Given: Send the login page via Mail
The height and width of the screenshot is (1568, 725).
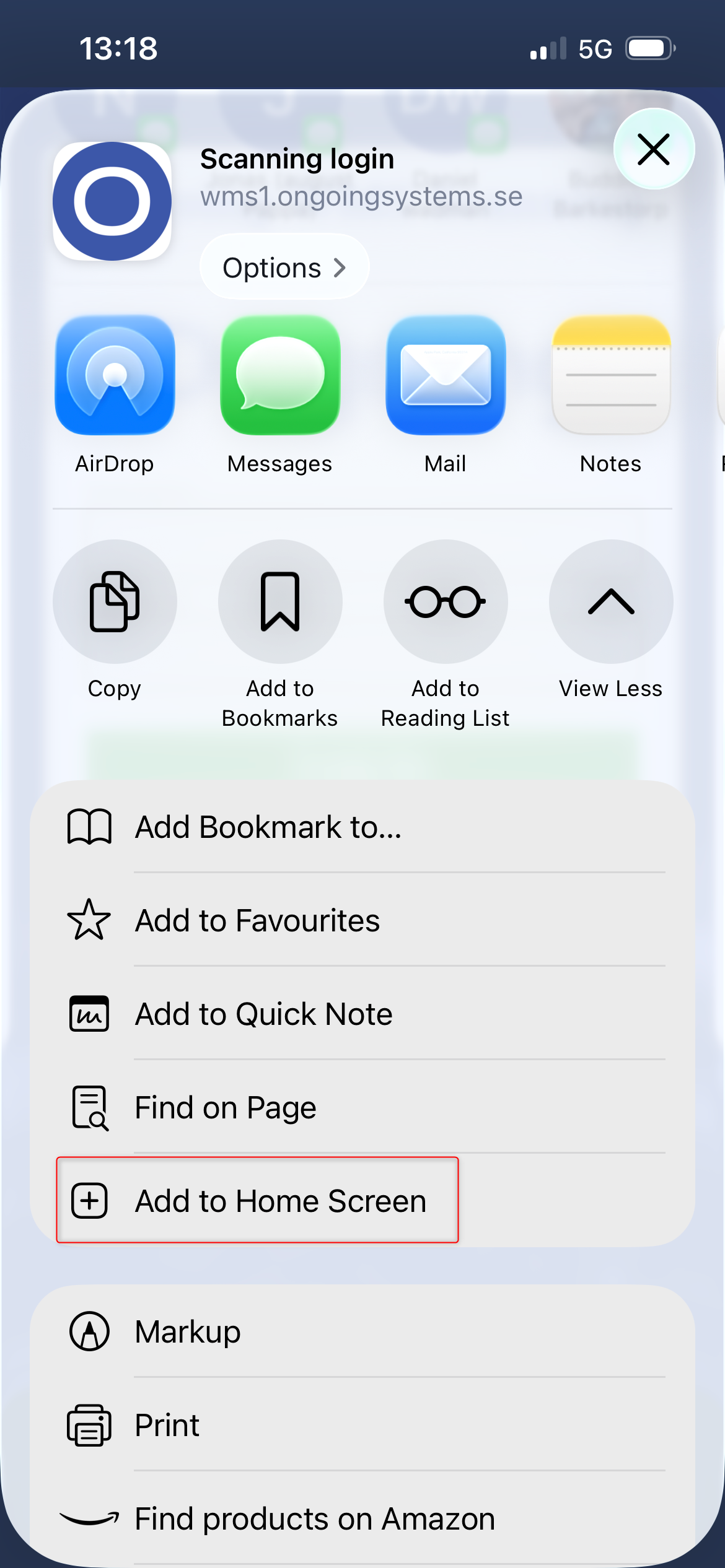Looking at the screenshot, I should pos(445,376).
